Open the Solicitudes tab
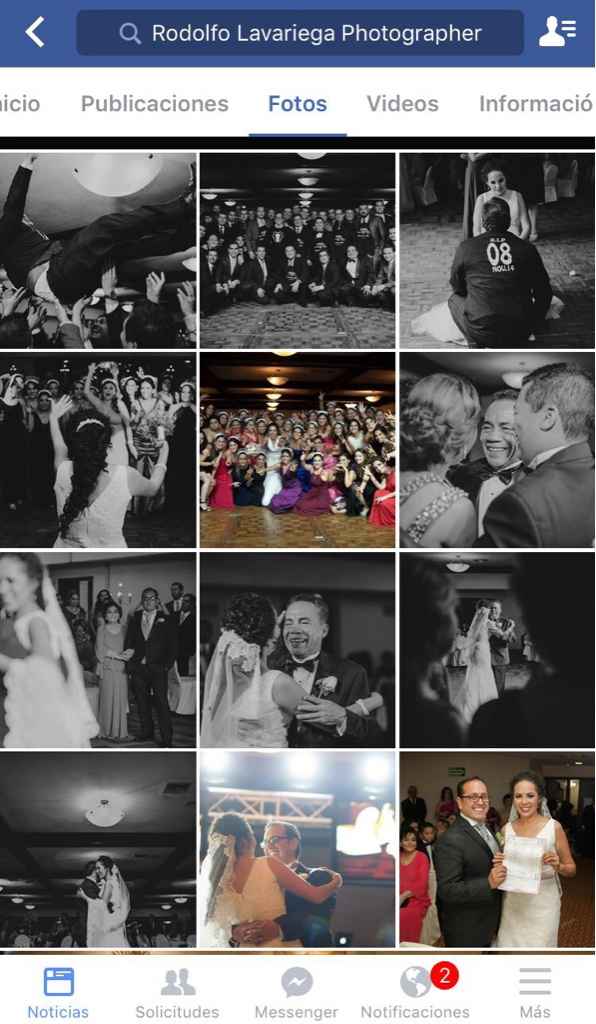This screenshot has height=1024, width=596. tap(177, 993)
